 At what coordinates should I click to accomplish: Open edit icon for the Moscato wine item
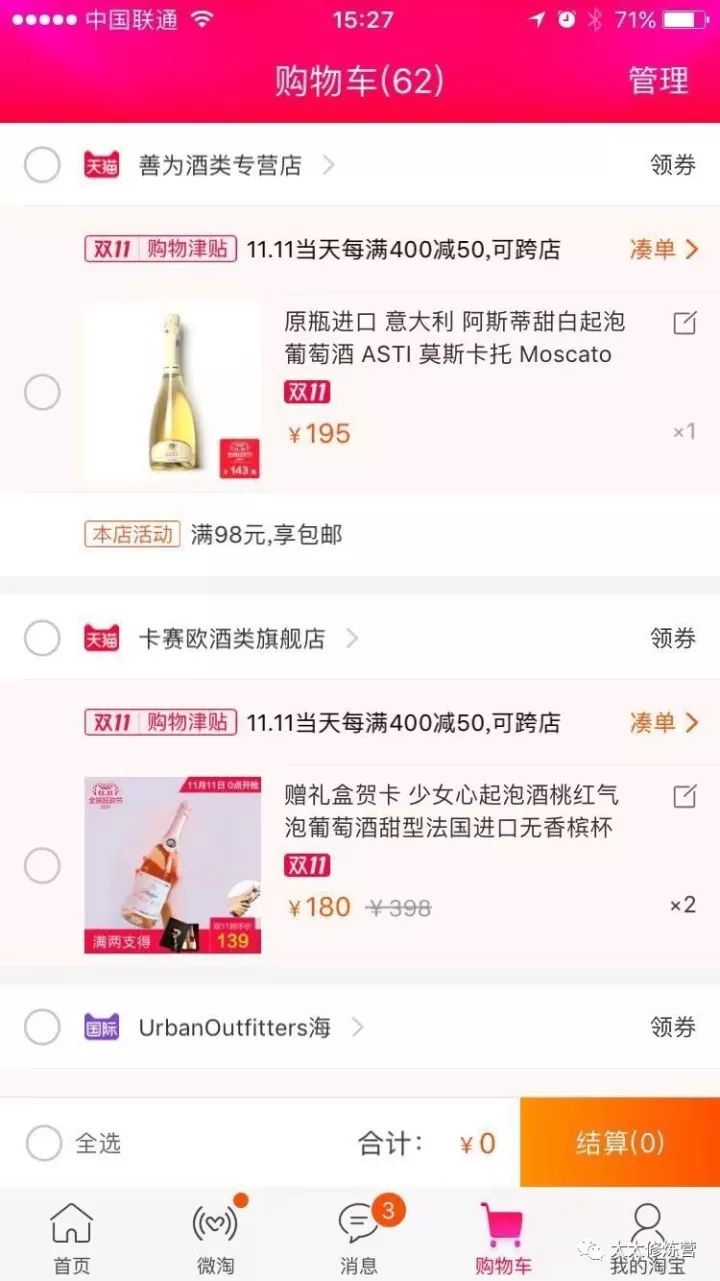point(684,323)
